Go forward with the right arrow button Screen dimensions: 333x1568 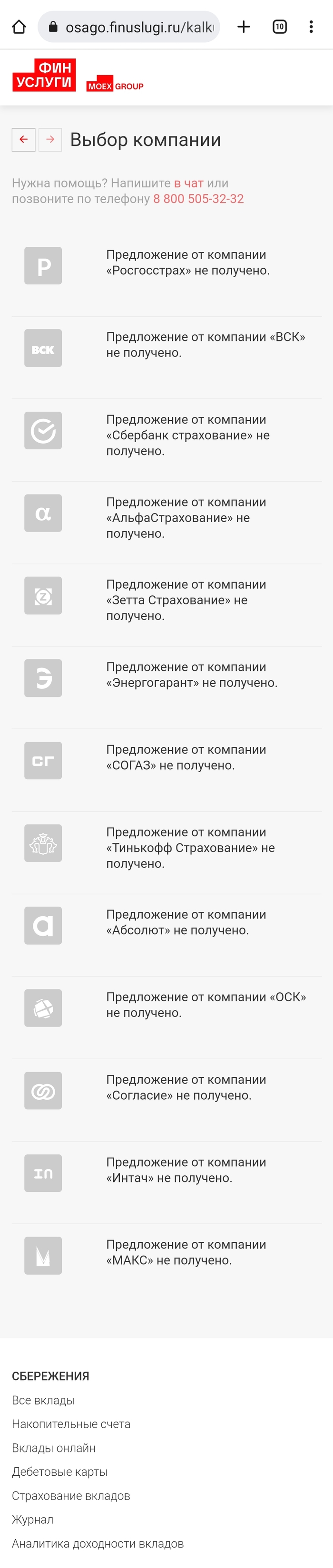(x=50, y=139)
